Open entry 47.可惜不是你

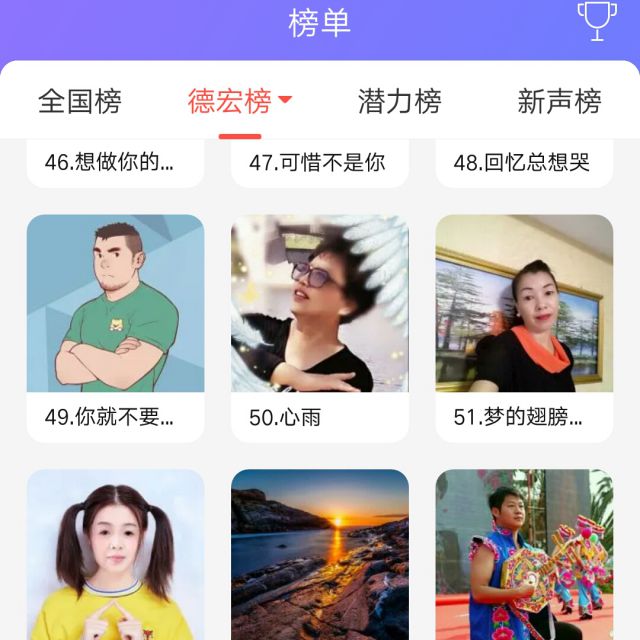point(320,163)
